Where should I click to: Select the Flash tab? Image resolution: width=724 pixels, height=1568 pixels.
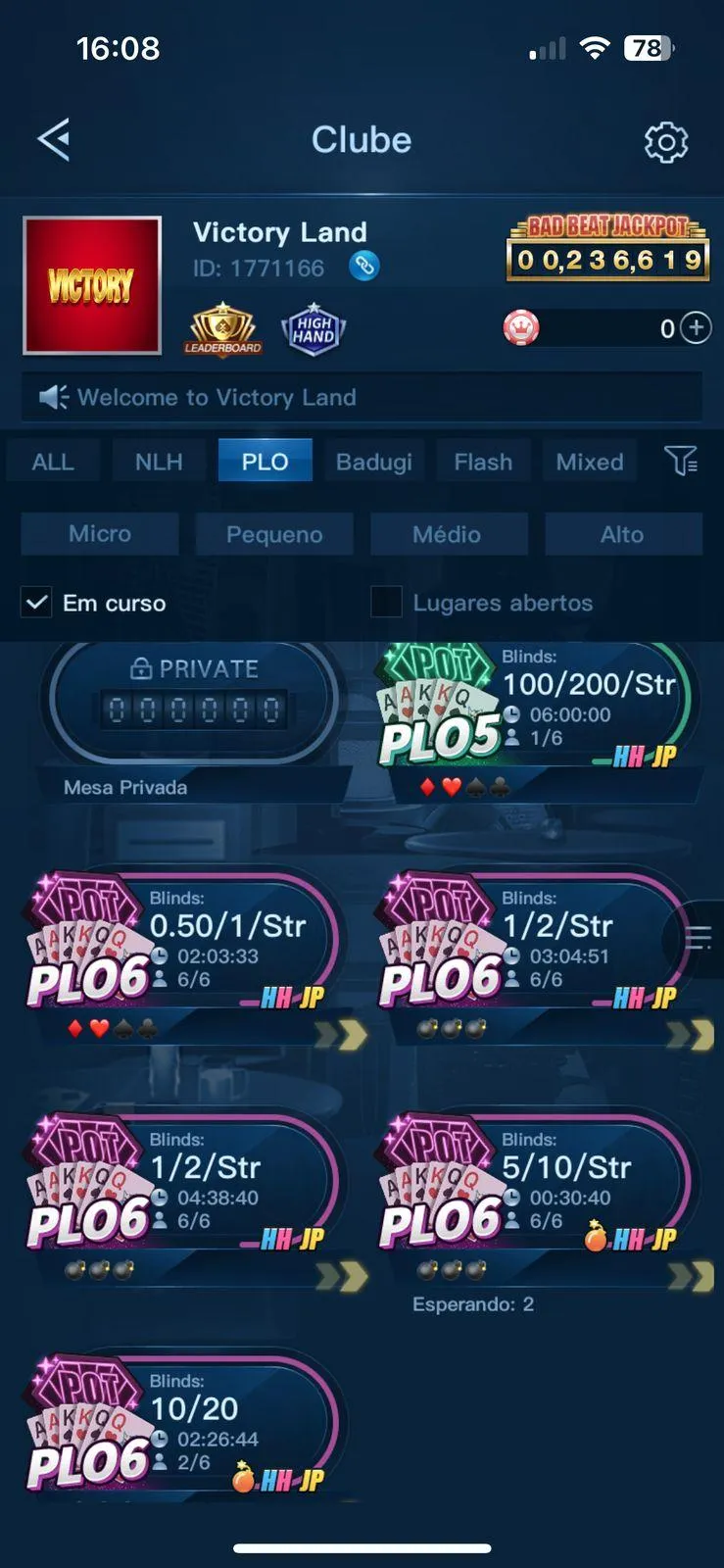click(483, 462)
